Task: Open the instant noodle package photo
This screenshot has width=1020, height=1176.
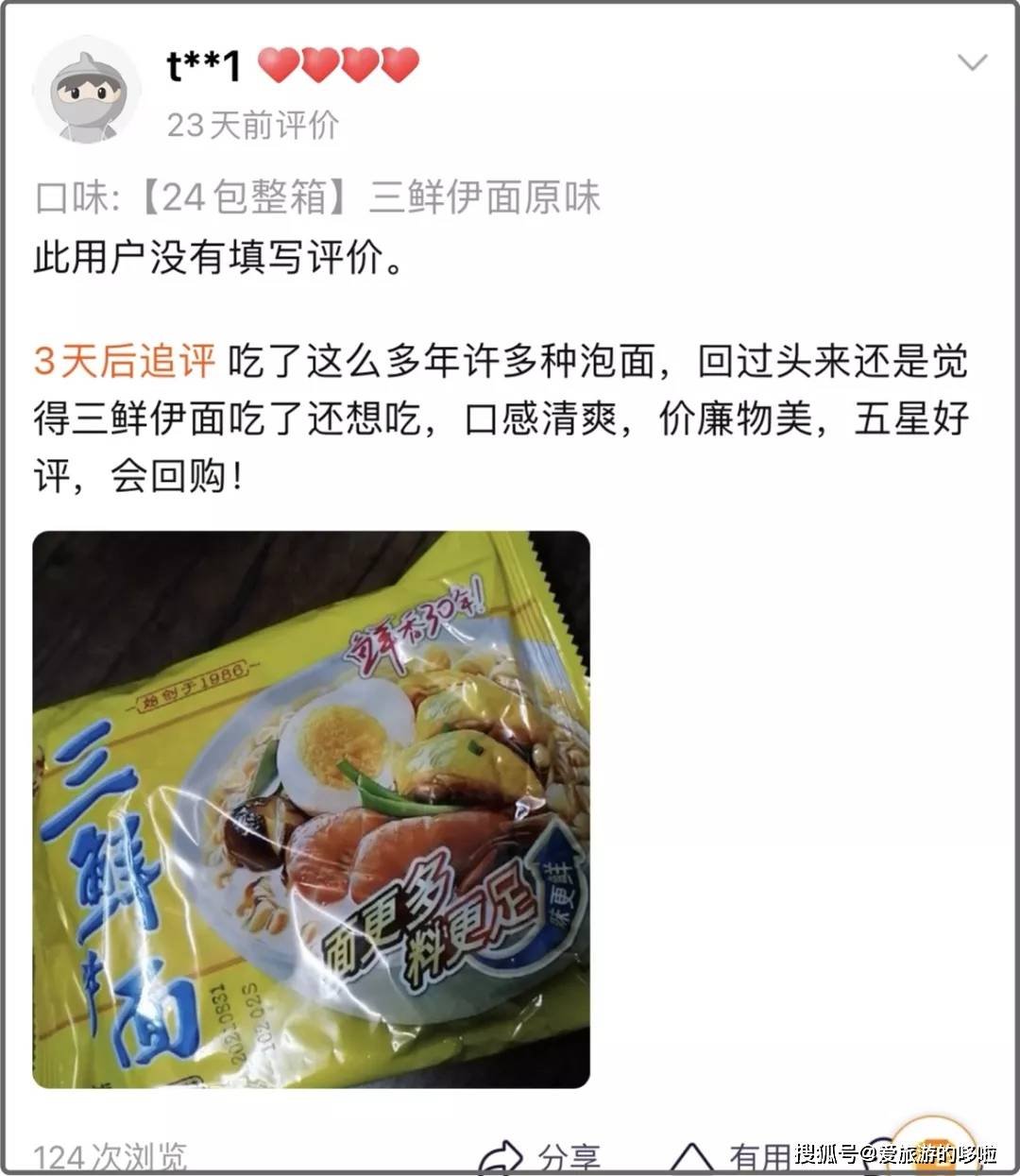Action: (316, 812)
